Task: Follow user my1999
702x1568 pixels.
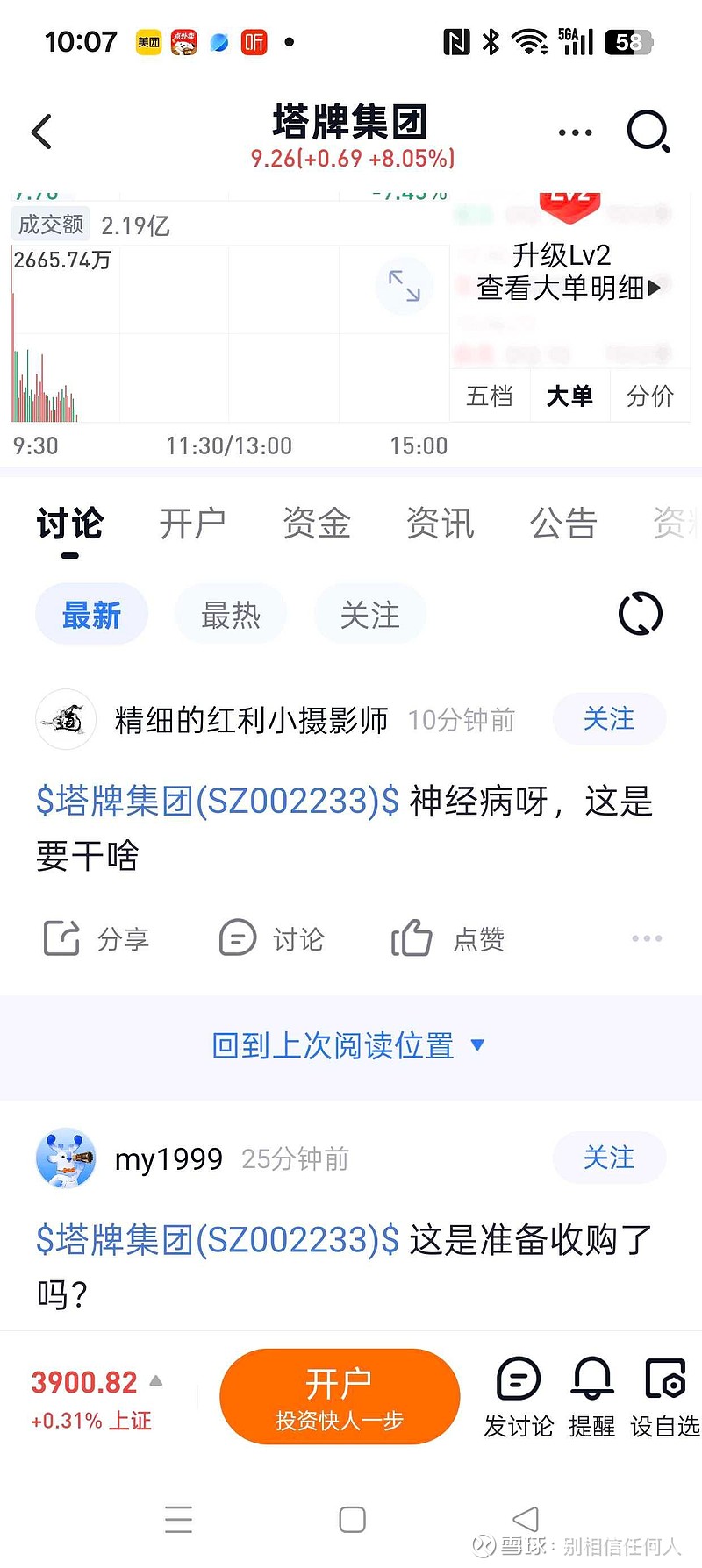Action: click(609, 1158)
